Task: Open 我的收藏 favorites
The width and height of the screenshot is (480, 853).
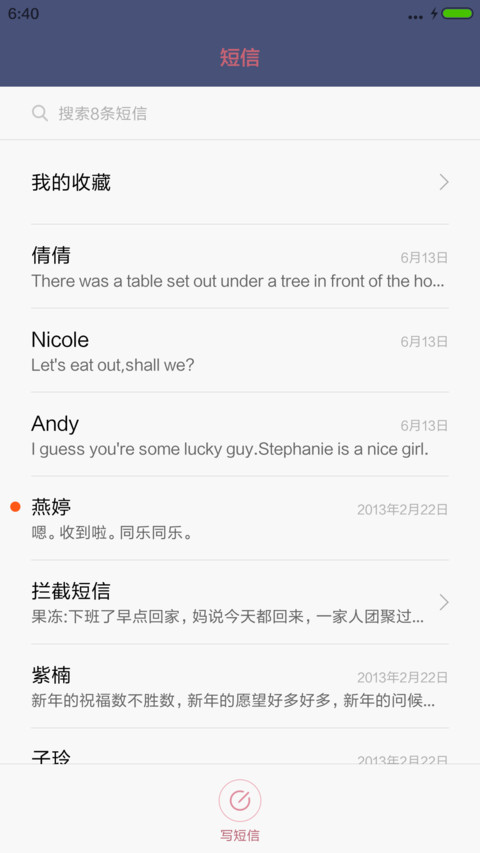Action: click(240, 182)
